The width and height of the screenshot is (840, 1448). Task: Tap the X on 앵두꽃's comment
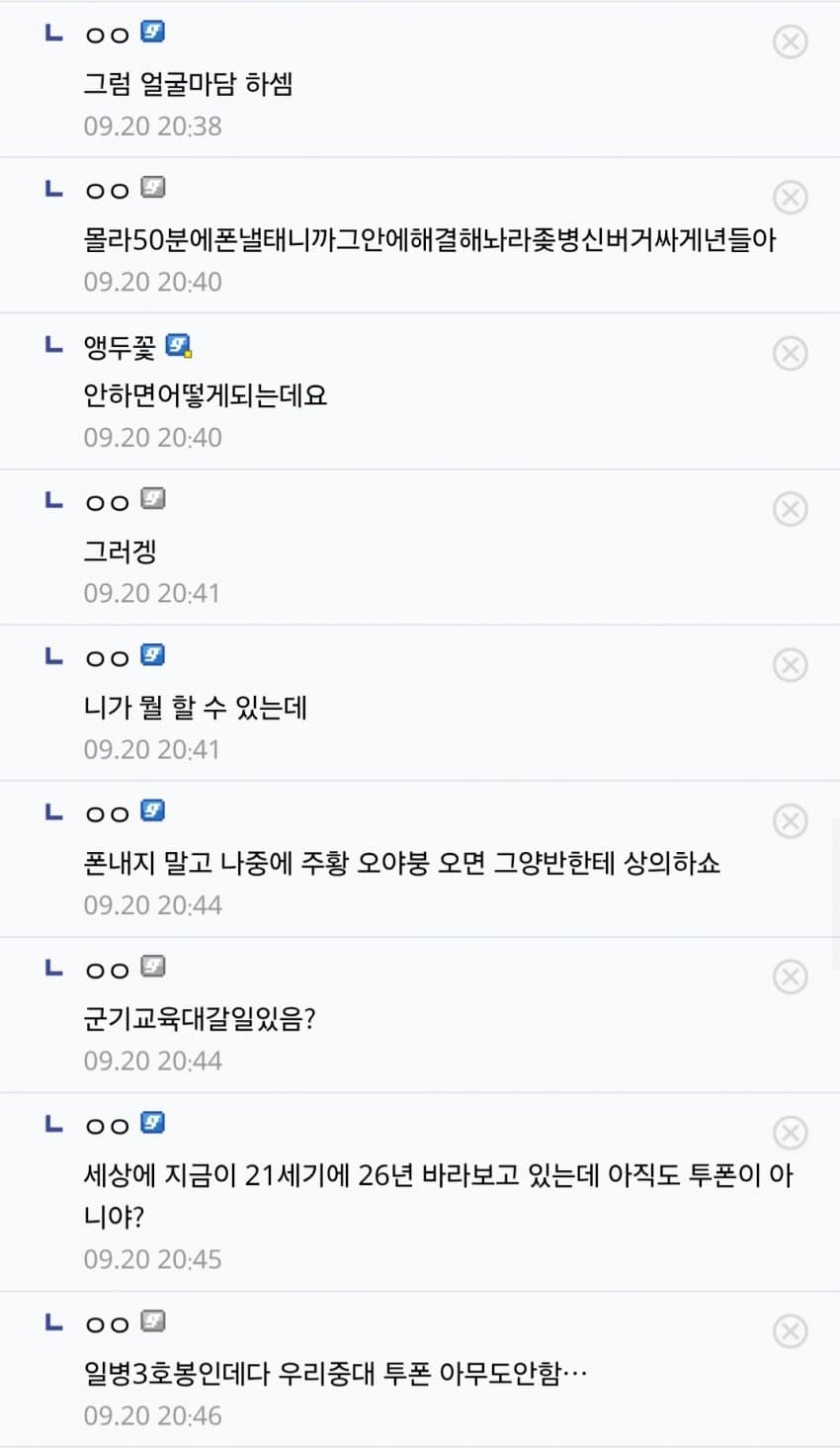pos(790,353)
